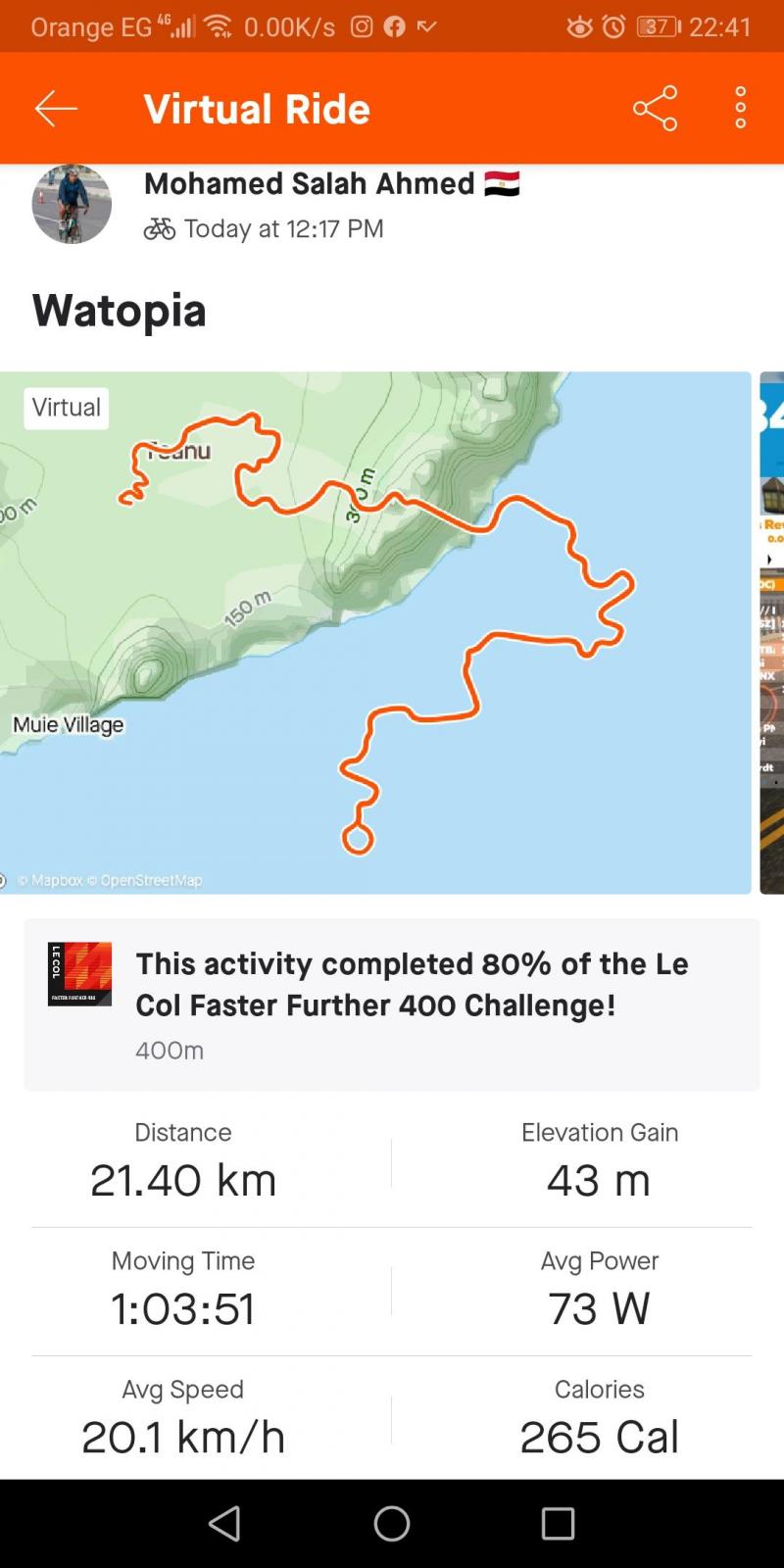Tap the system home button
This screenshot has height=1568, width=784.
(392, 1523)
